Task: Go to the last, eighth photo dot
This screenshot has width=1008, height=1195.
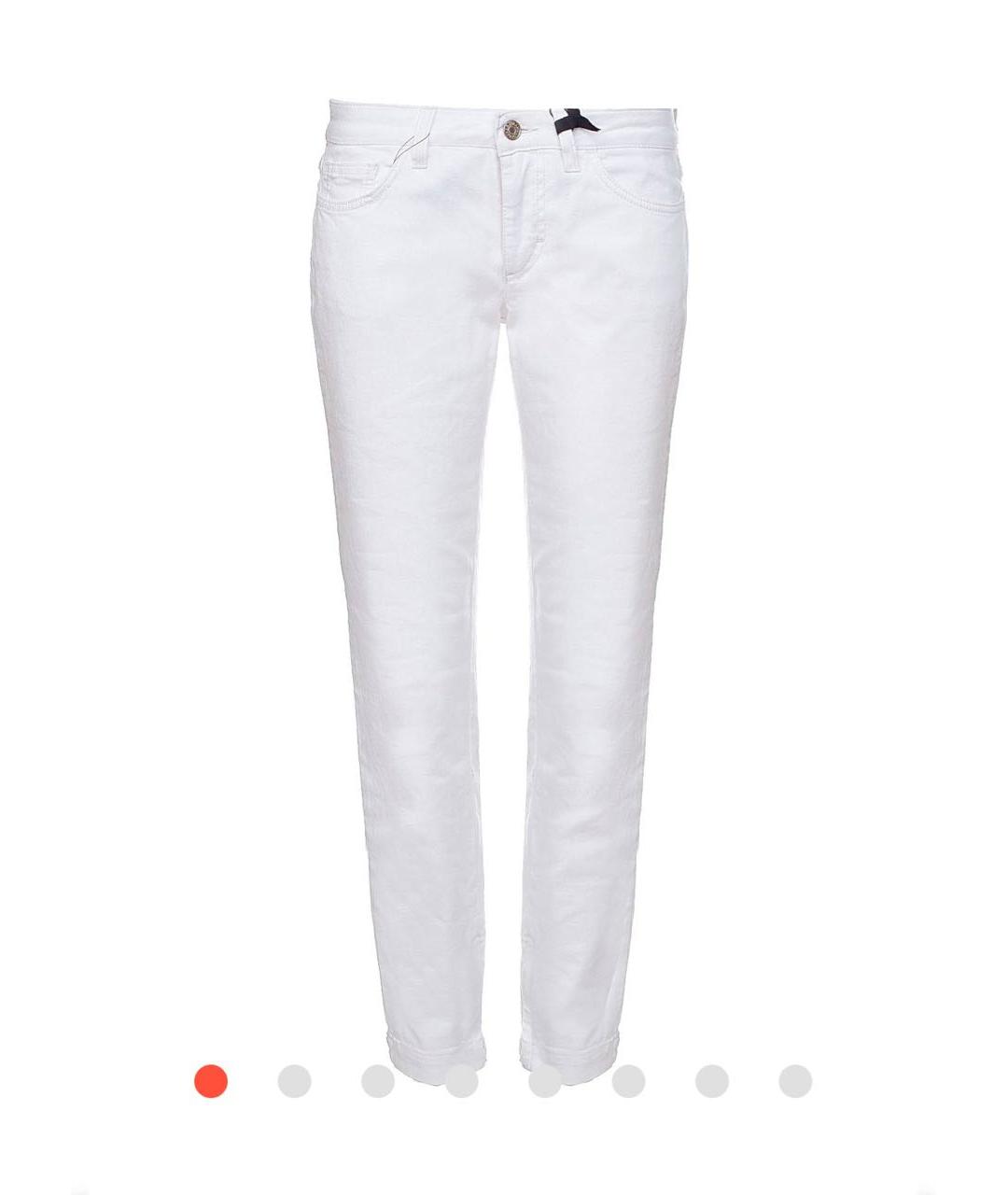Action: [x=795, y=1081]
